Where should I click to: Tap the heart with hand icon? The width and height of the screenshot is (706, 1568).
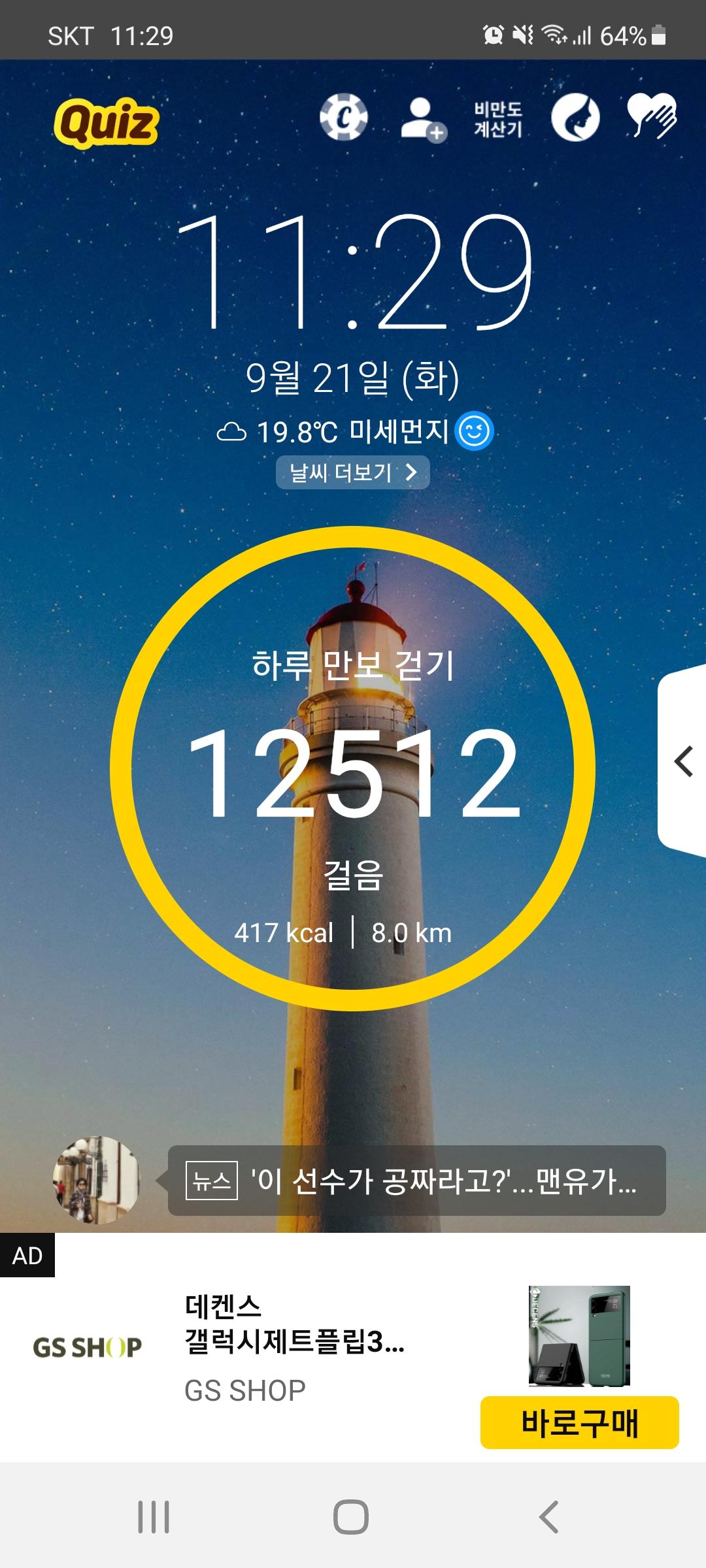click(x=651, y=116)
